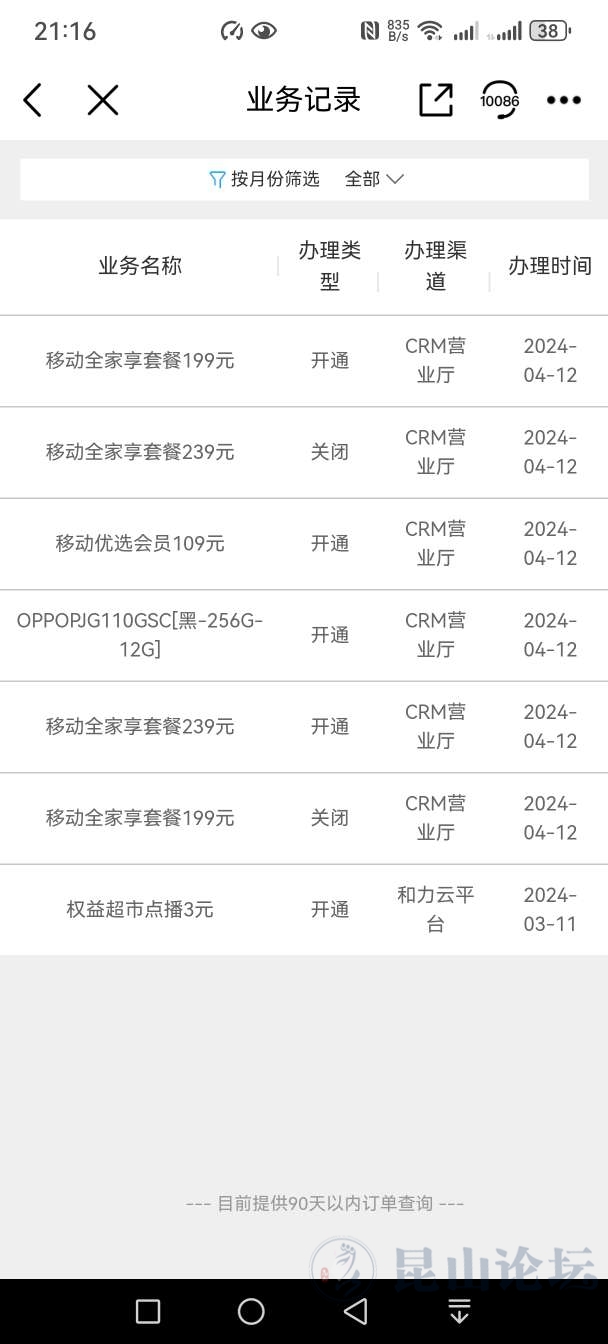Image resolution: width=608 pixels, height=1344 pixels.
Task: Tap the system home button
Action: point(251,1311)
